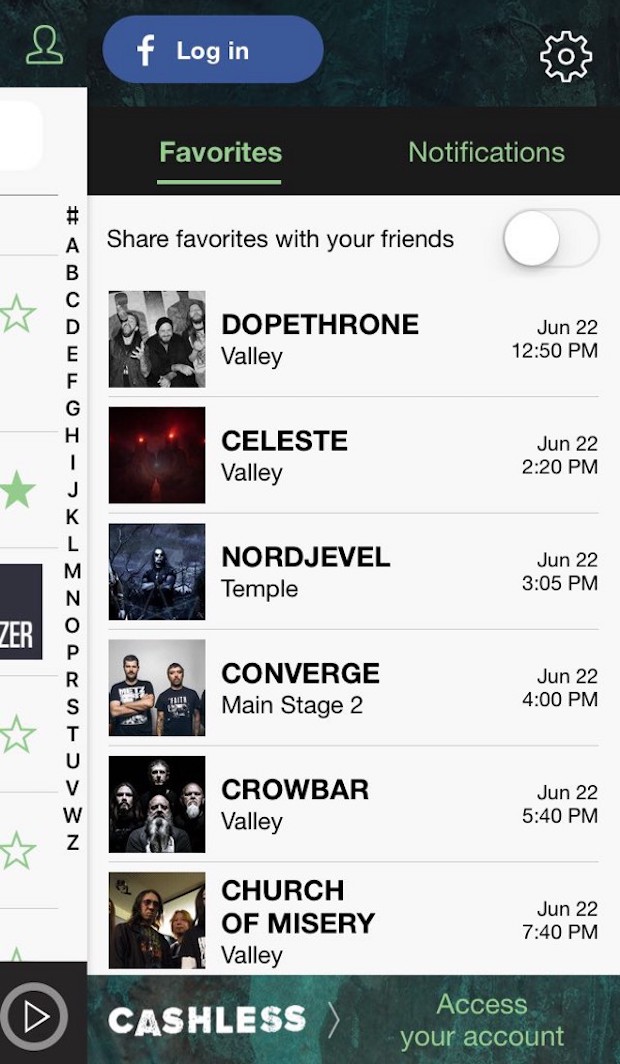Viewport: 620px width, 1064px height.
Task: Select the Favorites tab
Action: click(220, 152)
